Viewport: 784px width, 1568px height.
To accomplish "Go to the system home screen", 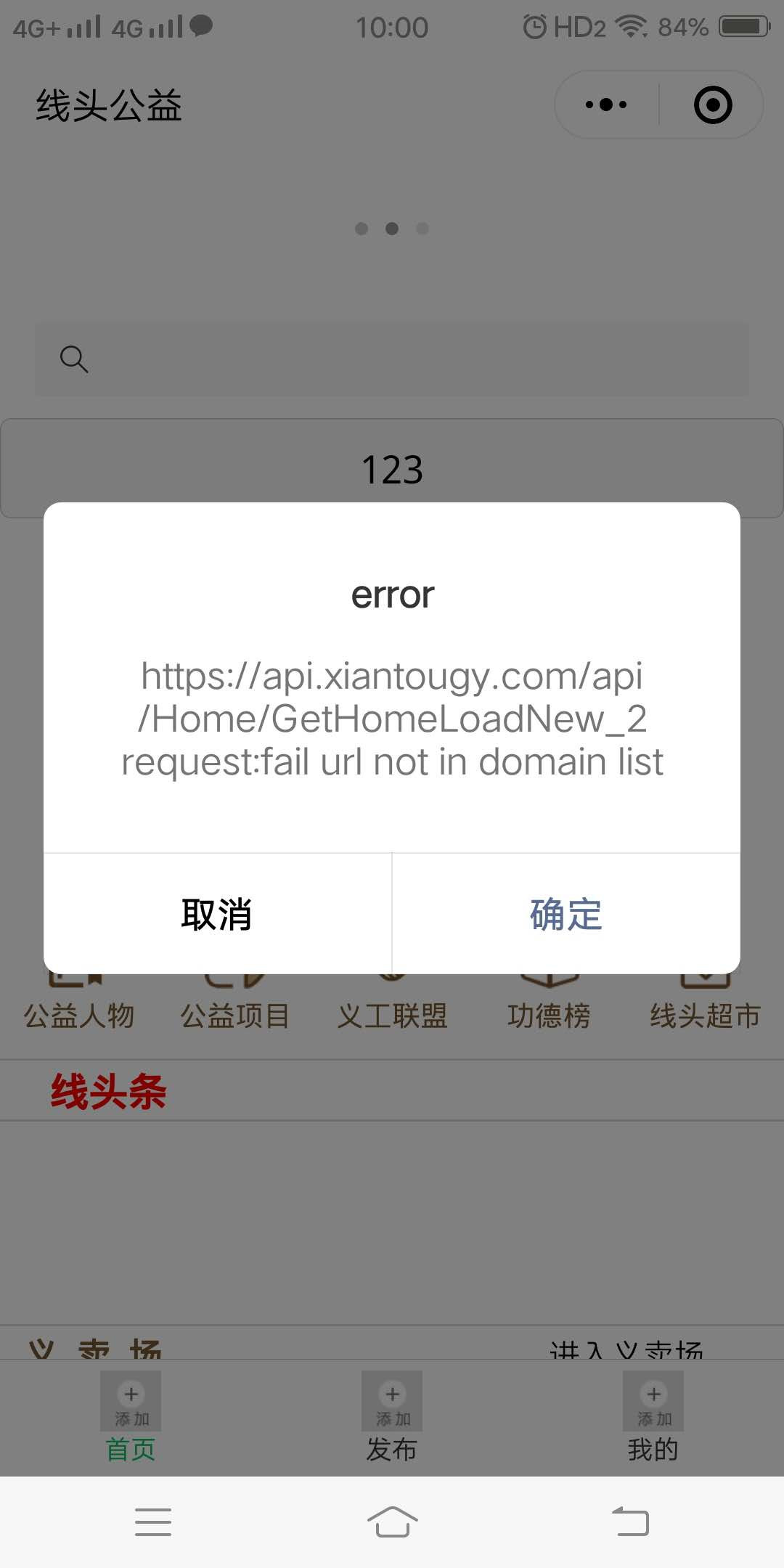I will coord(392,1522).
